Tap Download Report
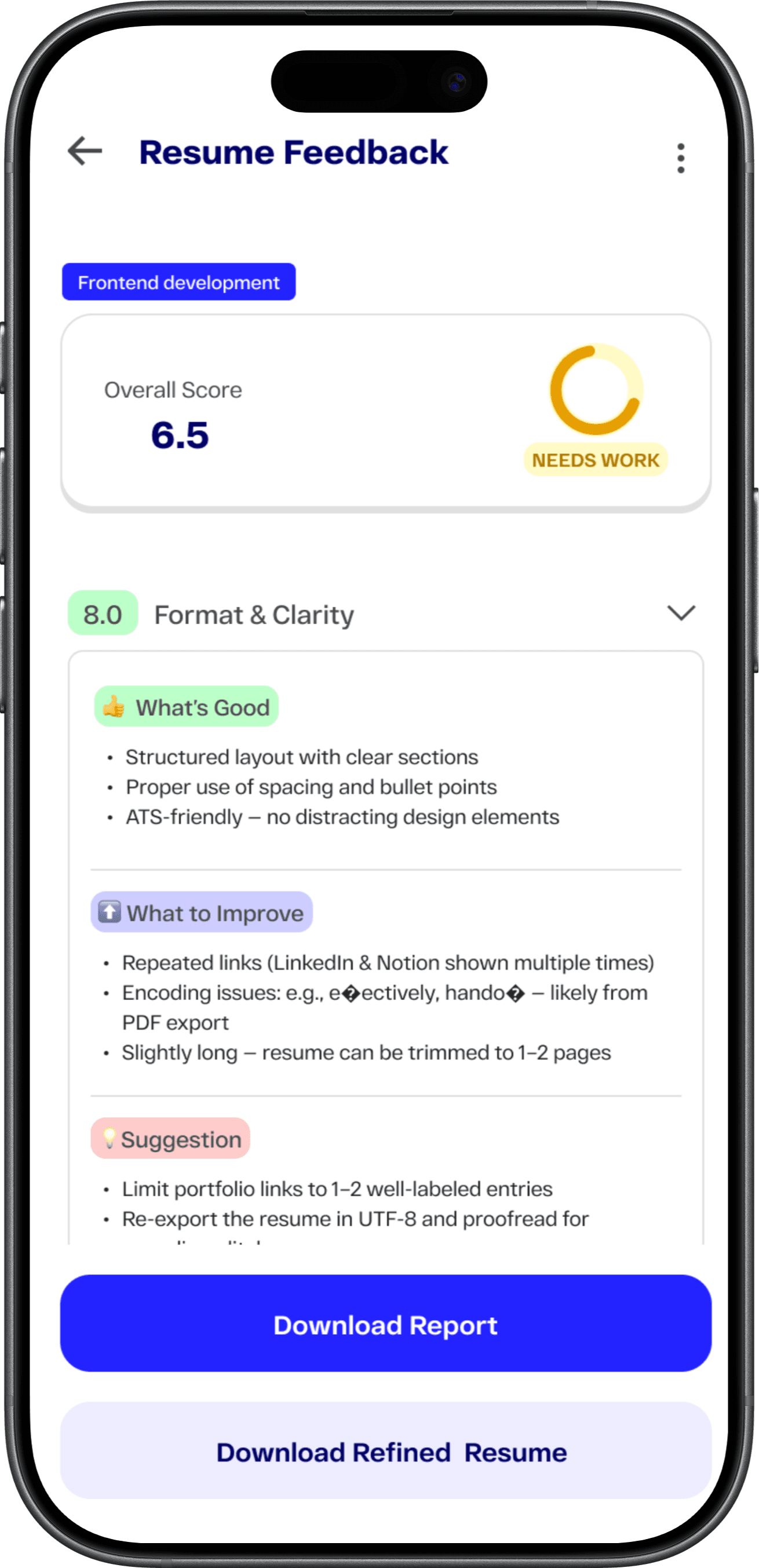Image resolution: width=759 pixels, height=1568 pixels. tap(385, 1325)
